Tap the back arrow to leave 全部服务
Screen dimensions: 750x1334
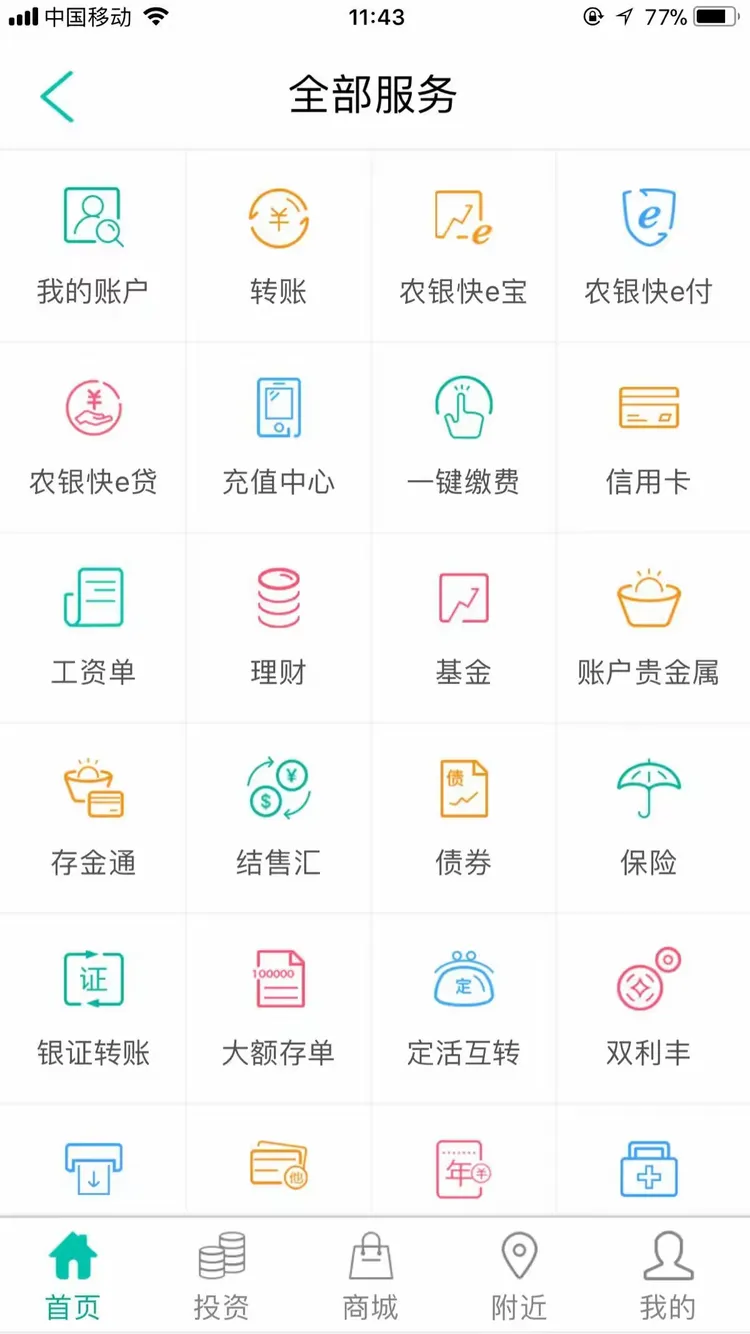[x=57, y=95]
